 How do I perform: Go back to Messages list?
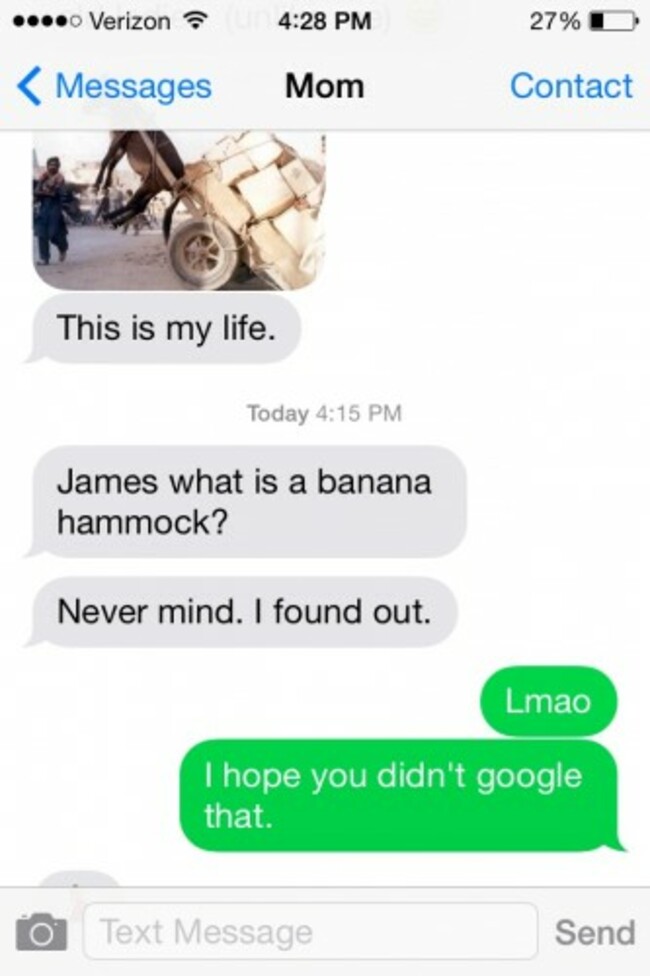click(113, 86)
